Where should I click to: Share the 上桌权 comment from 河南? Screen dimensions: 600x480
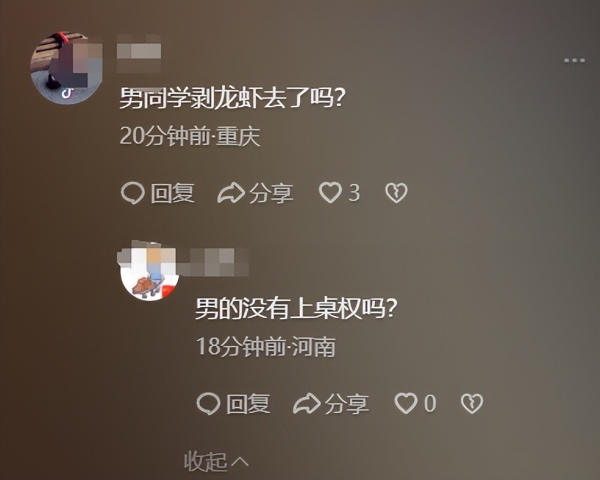click(331, 403)
